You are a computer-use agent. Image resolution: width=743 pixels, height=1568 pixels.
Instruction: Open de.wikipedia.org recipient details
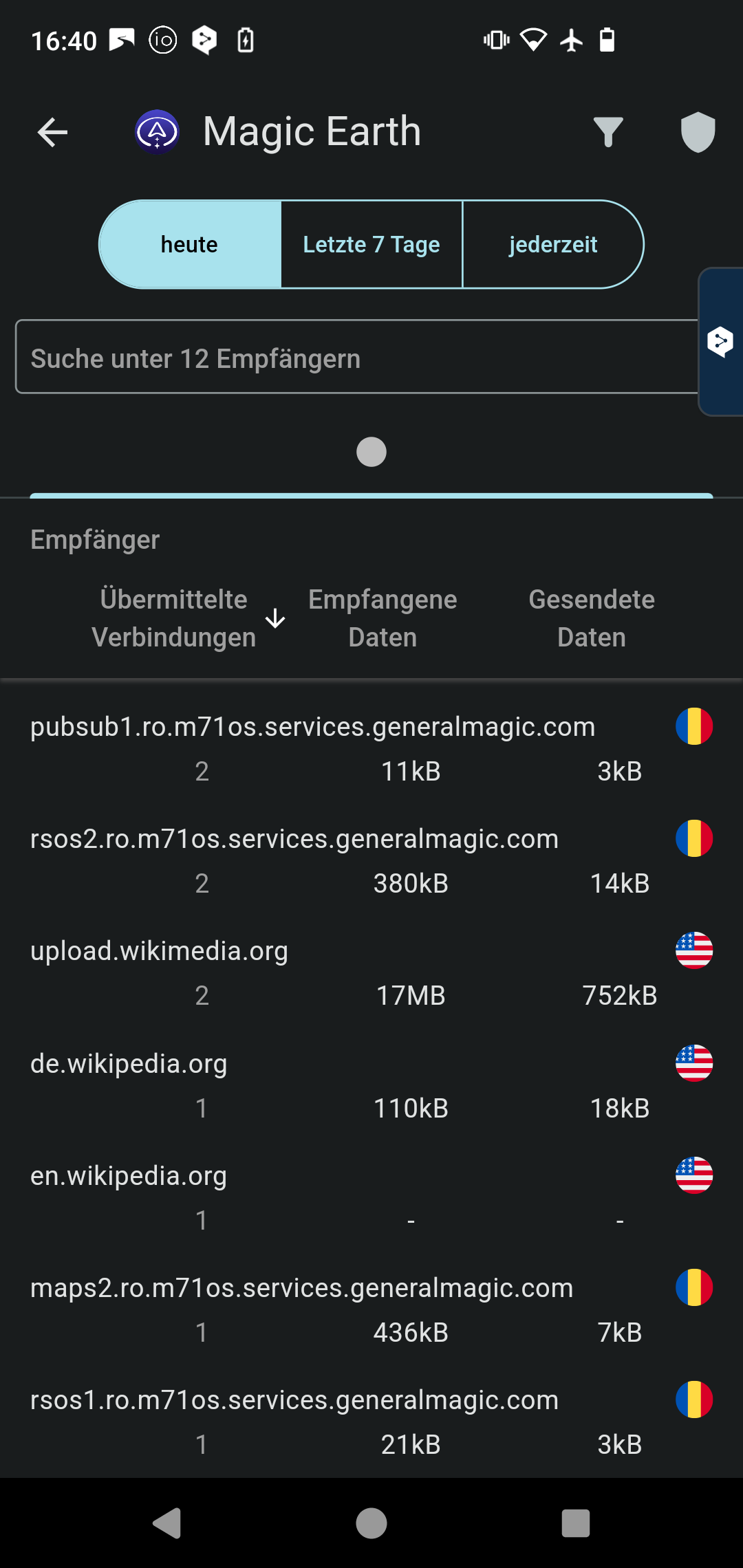(x=371, y=1085)
